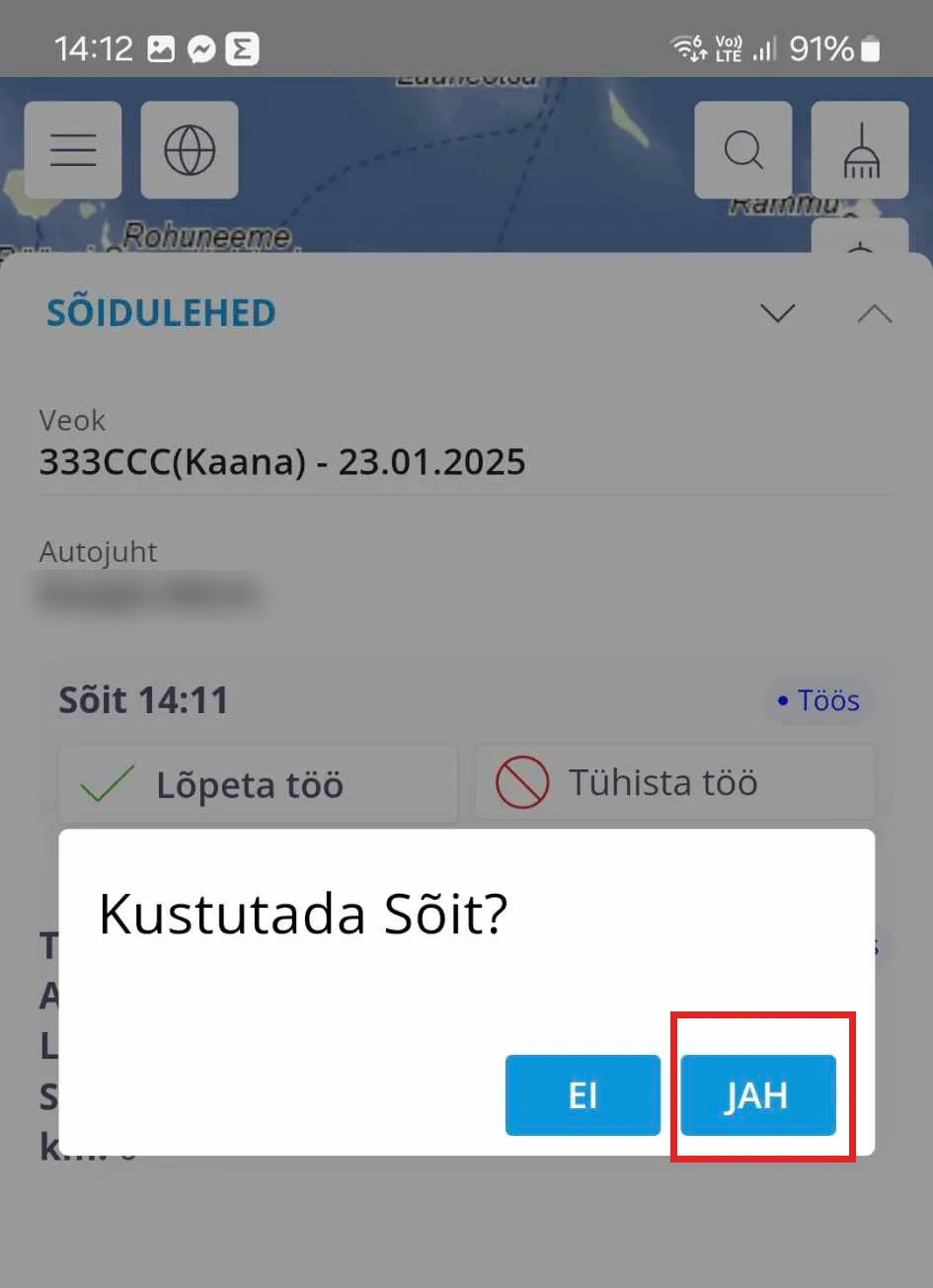The height and width of the screenshot is (1288, 933).
Task: Tap the broom clear icon
Action: tap(860, 150)
